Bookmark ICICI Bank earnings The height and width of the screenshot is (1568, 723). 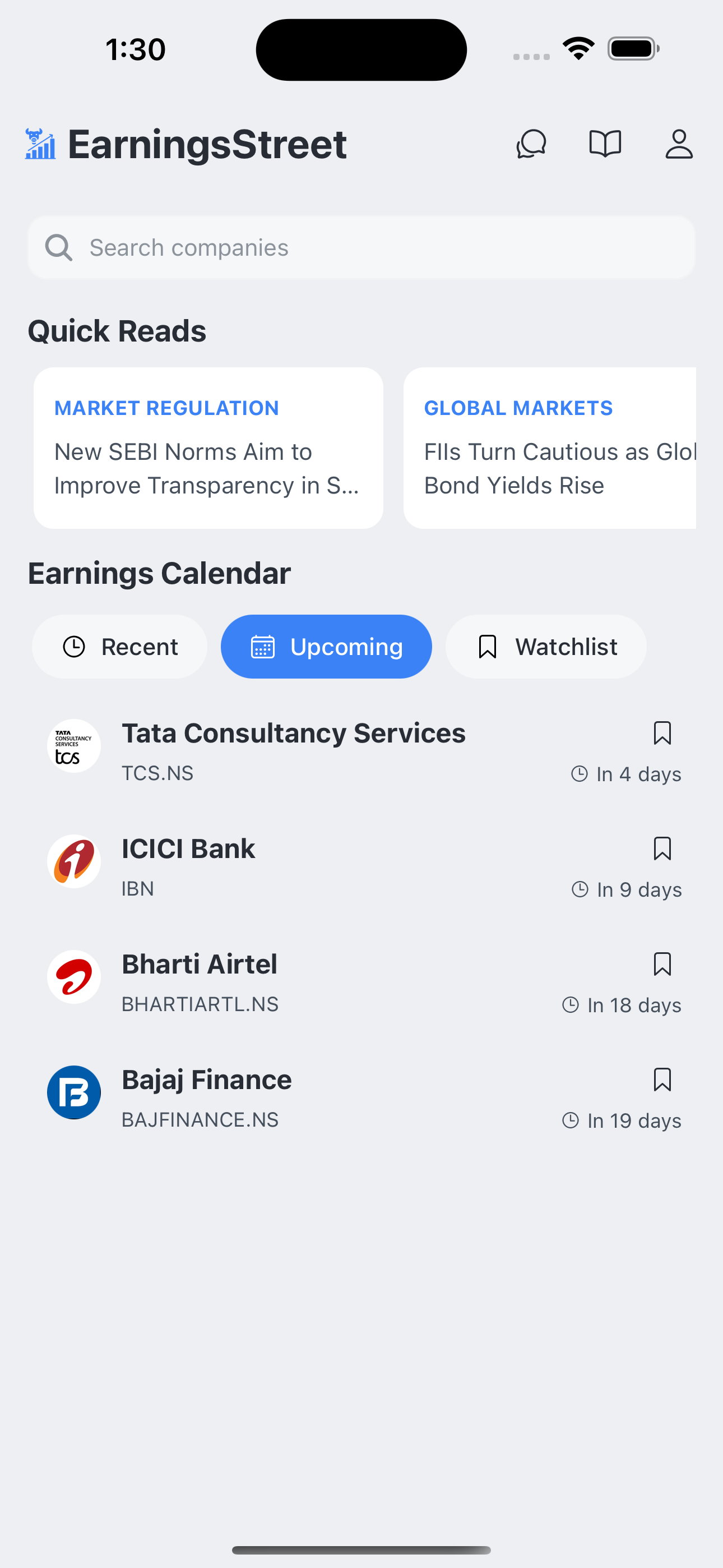point(662,849)
